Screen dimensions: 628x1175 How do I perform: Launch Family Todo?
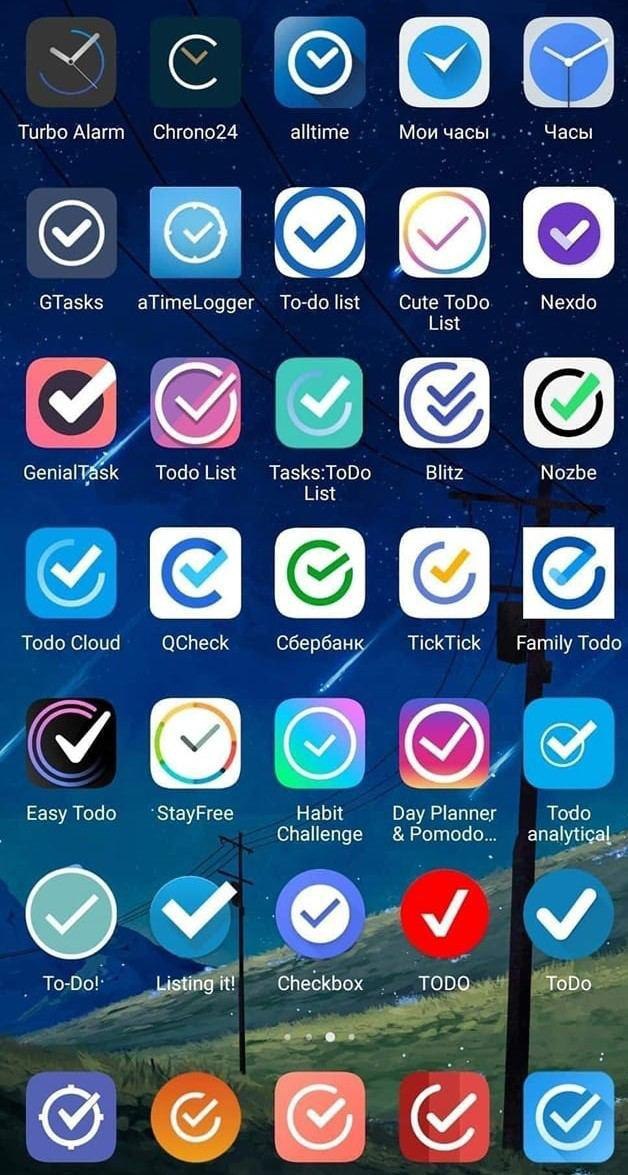(568, 573)
